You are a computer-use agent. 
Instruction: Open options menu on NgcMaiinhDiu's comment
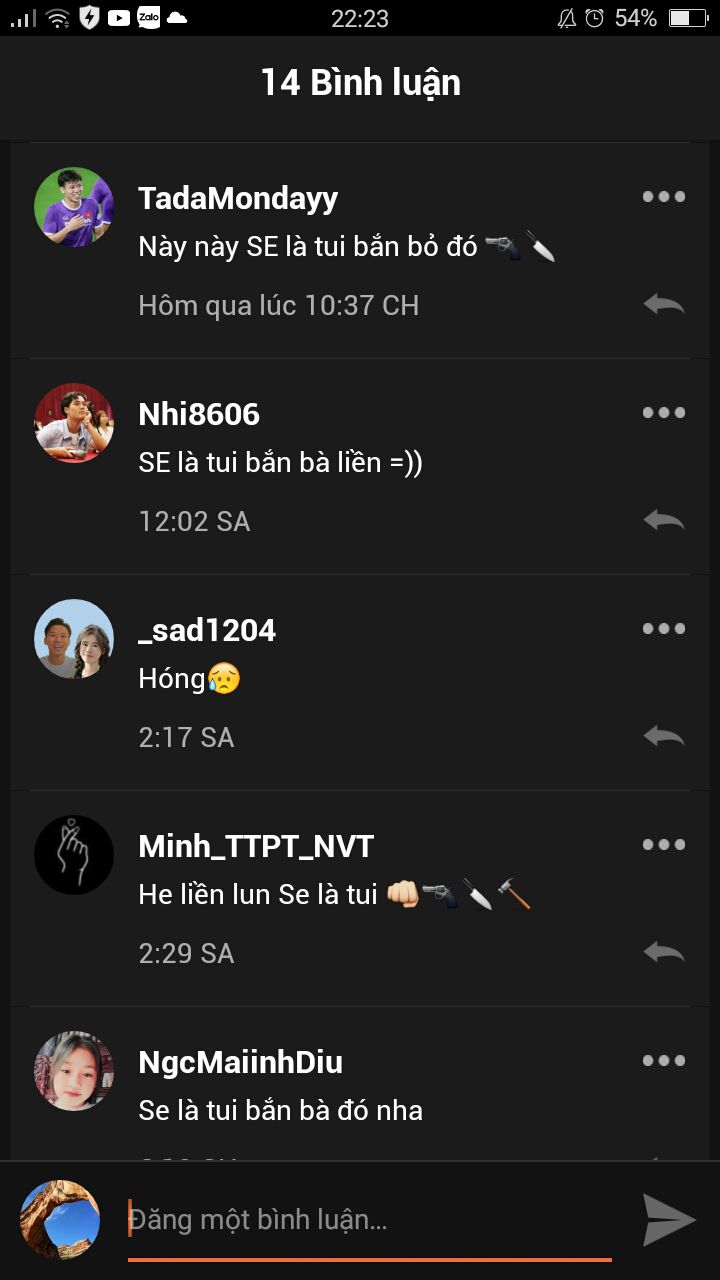click(664, 1061)
